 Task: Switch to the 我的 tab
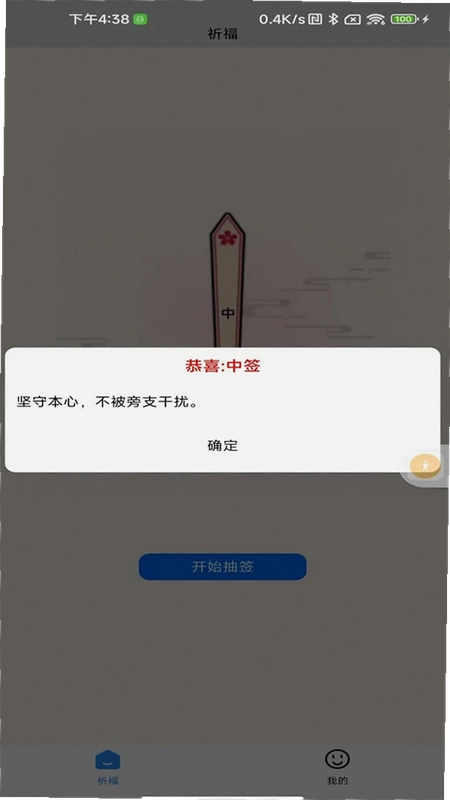(x=337, y=767)
